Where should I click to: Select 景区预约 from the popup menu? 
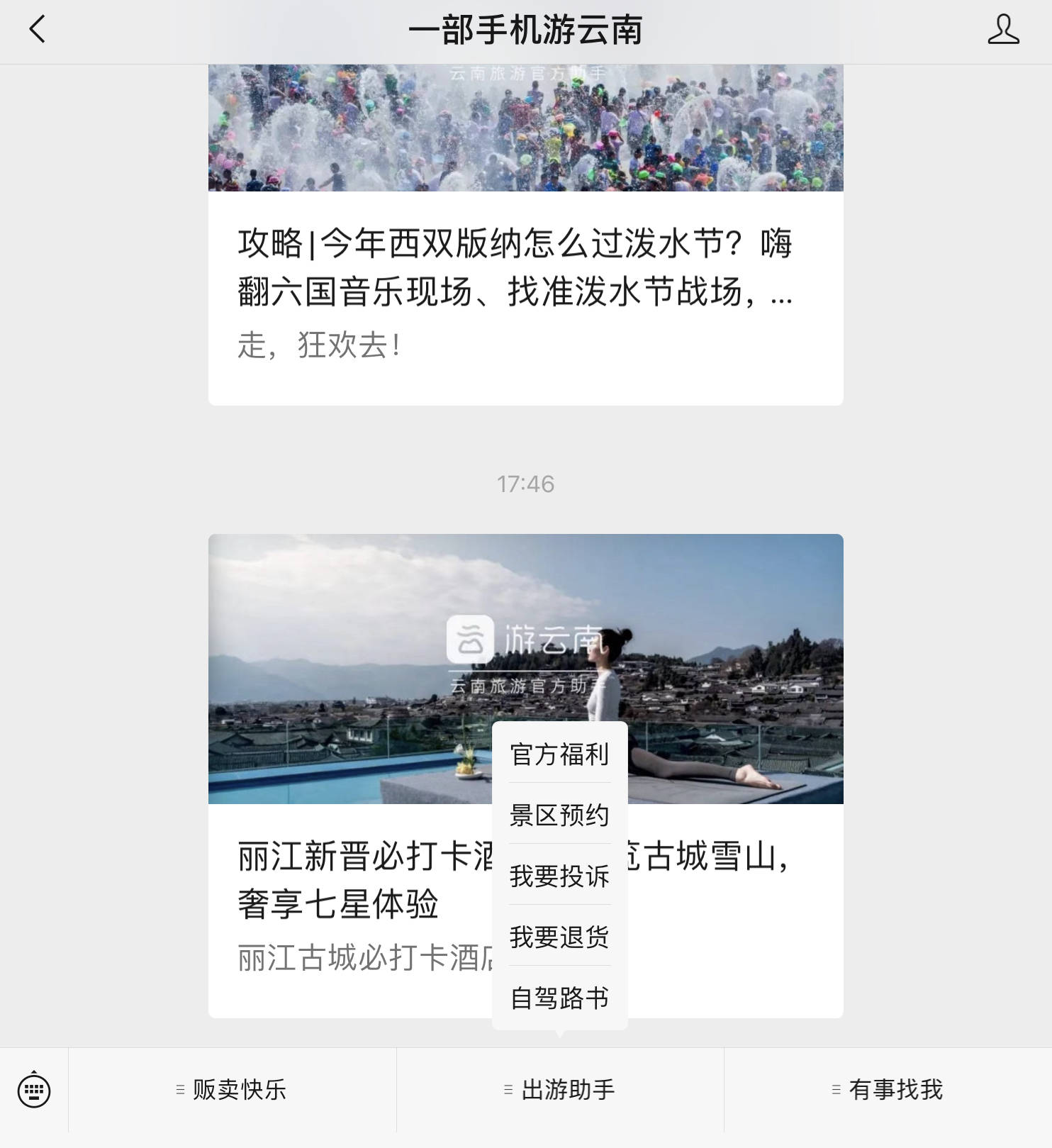[x=559, y=815]
